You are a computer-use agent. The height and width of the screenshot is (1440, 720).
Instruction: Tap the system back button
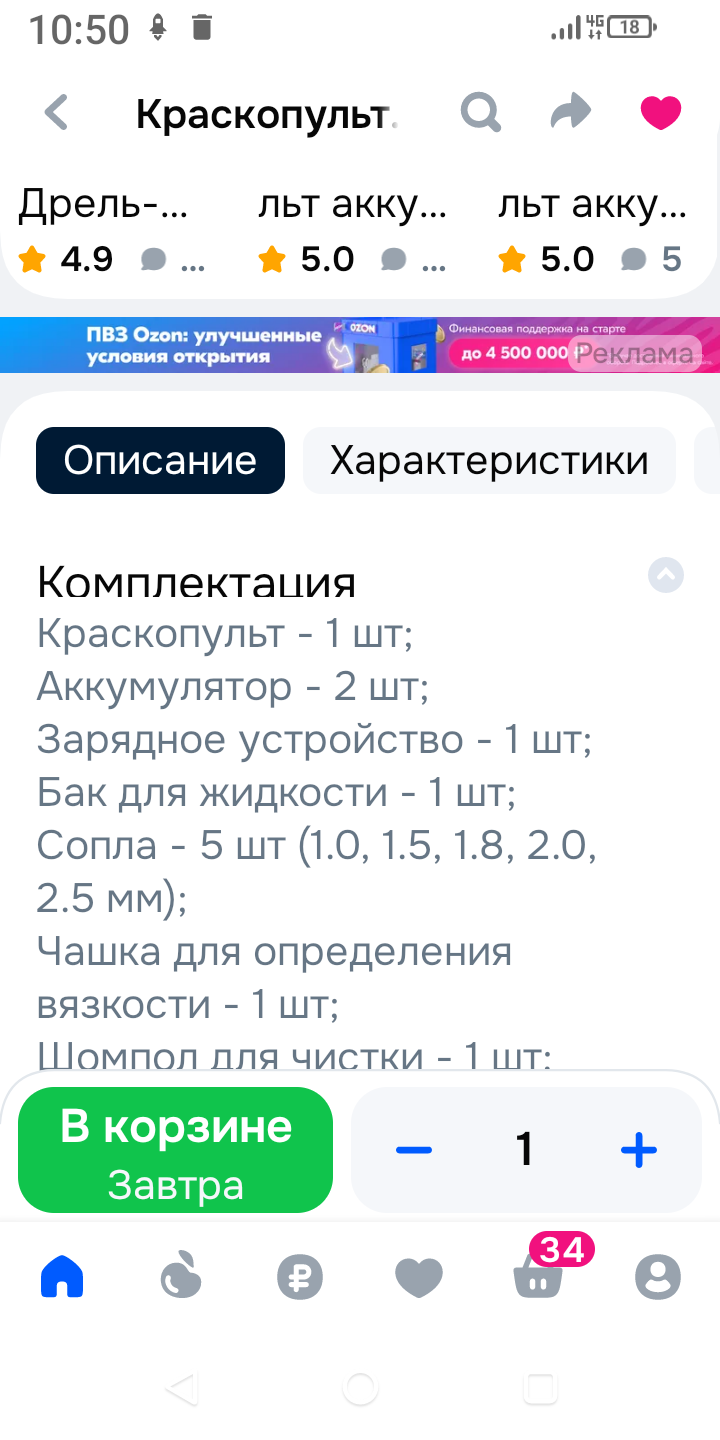181,1388
